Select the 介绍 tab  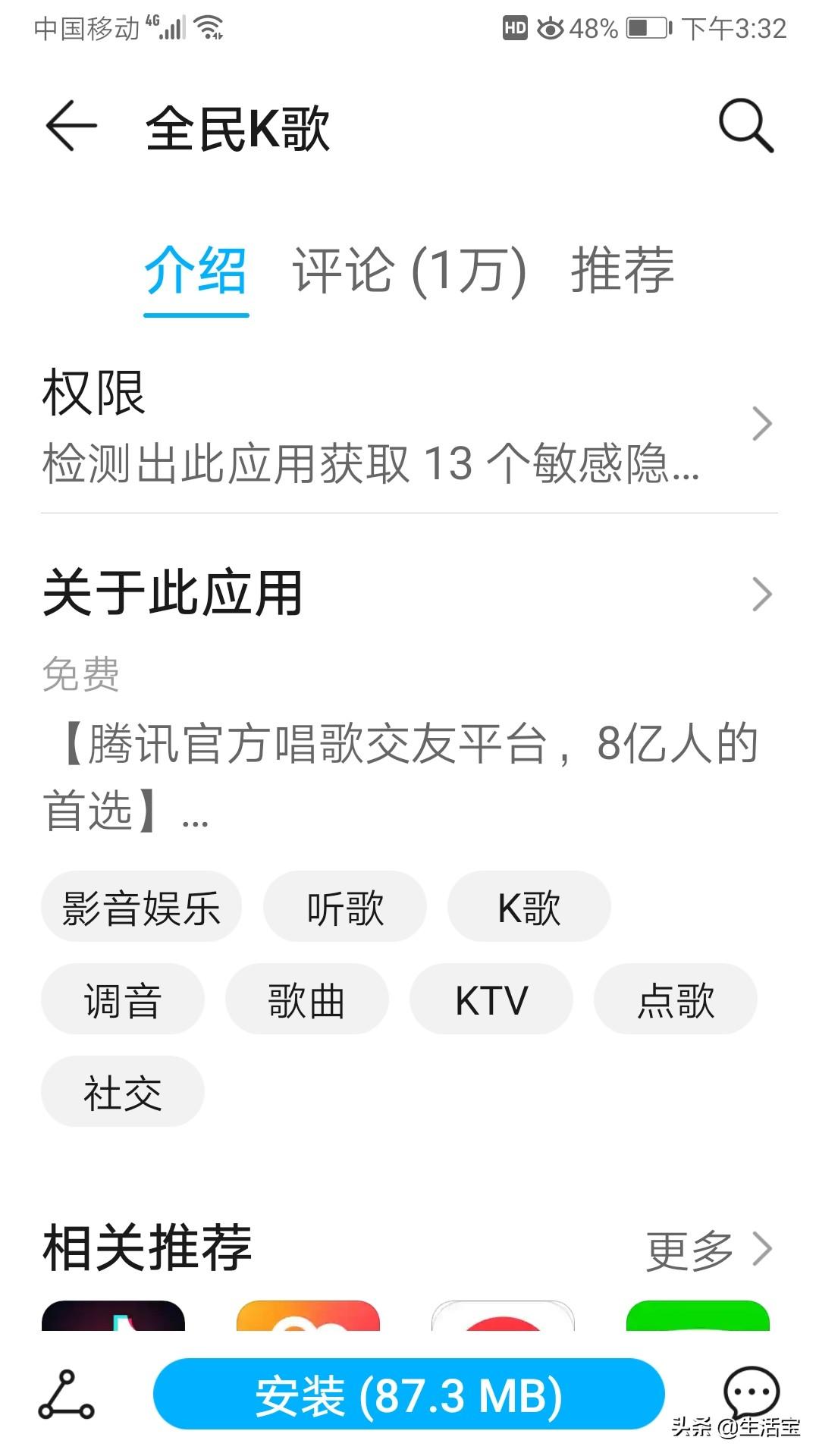196,271
